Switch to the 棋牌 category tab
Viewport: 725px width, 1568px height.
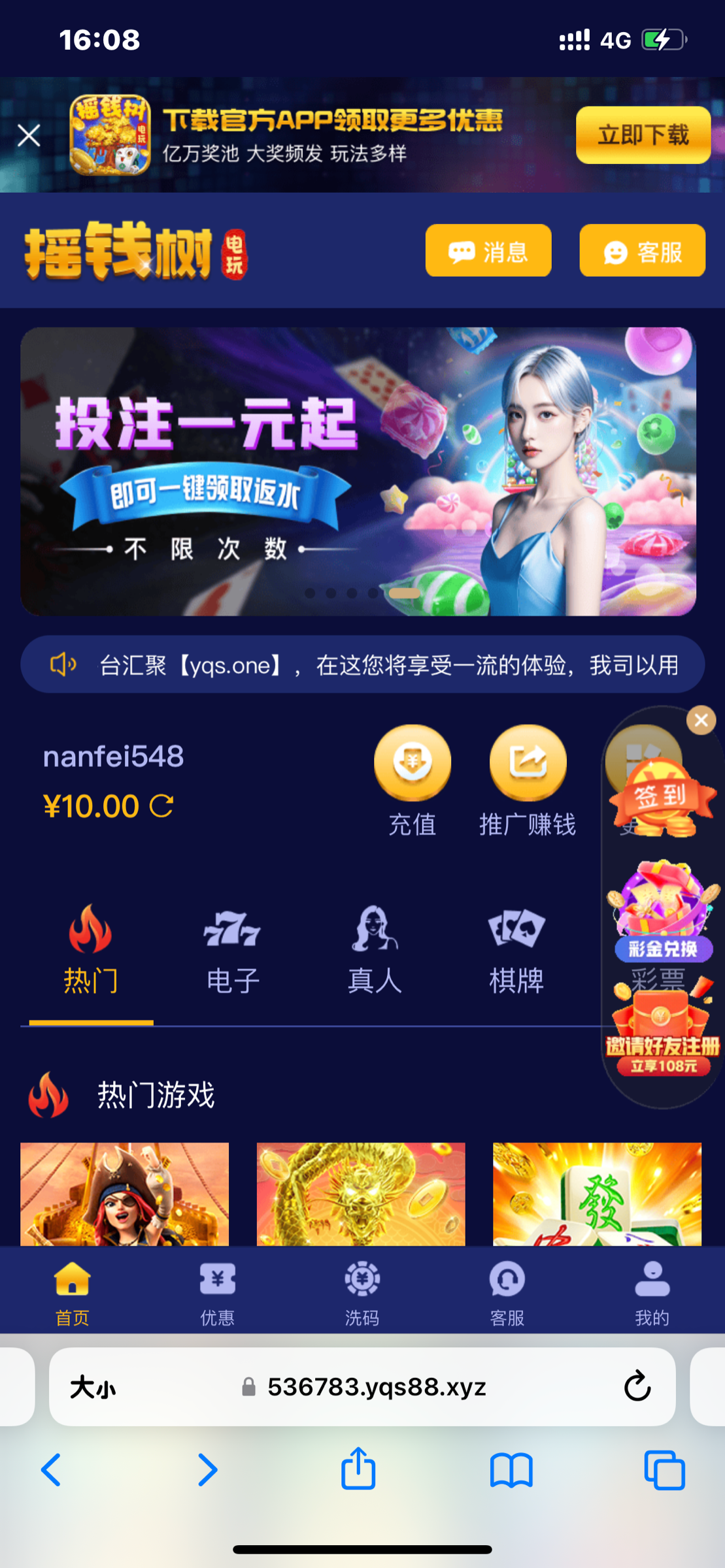516,951
